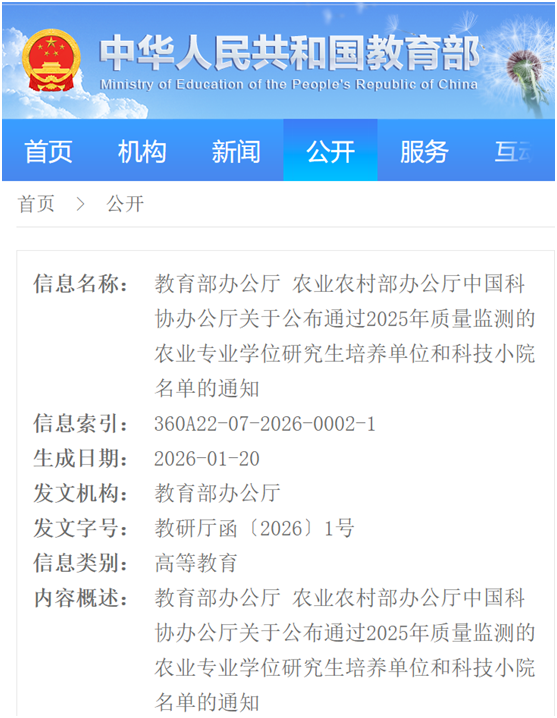557x718 pixels.
Task: Select the 公开 navigation tab
Action: click(x=330, y=152)
